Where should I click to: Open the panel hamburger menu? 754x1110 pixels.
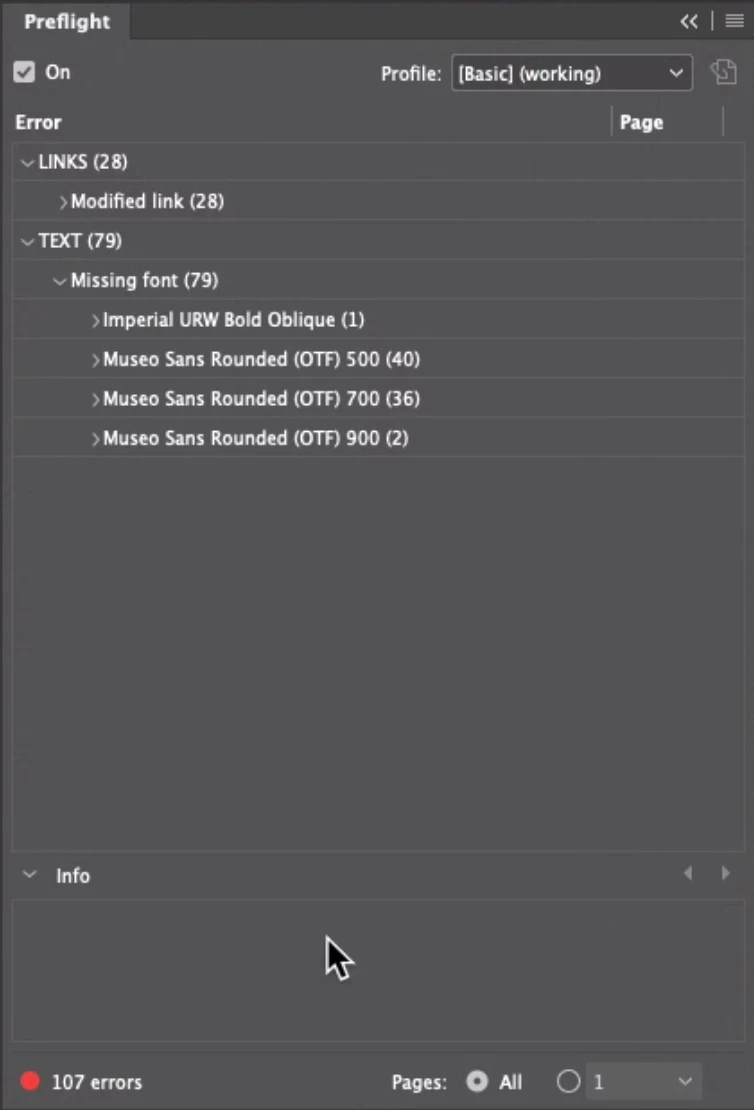(x=734, y=21)
